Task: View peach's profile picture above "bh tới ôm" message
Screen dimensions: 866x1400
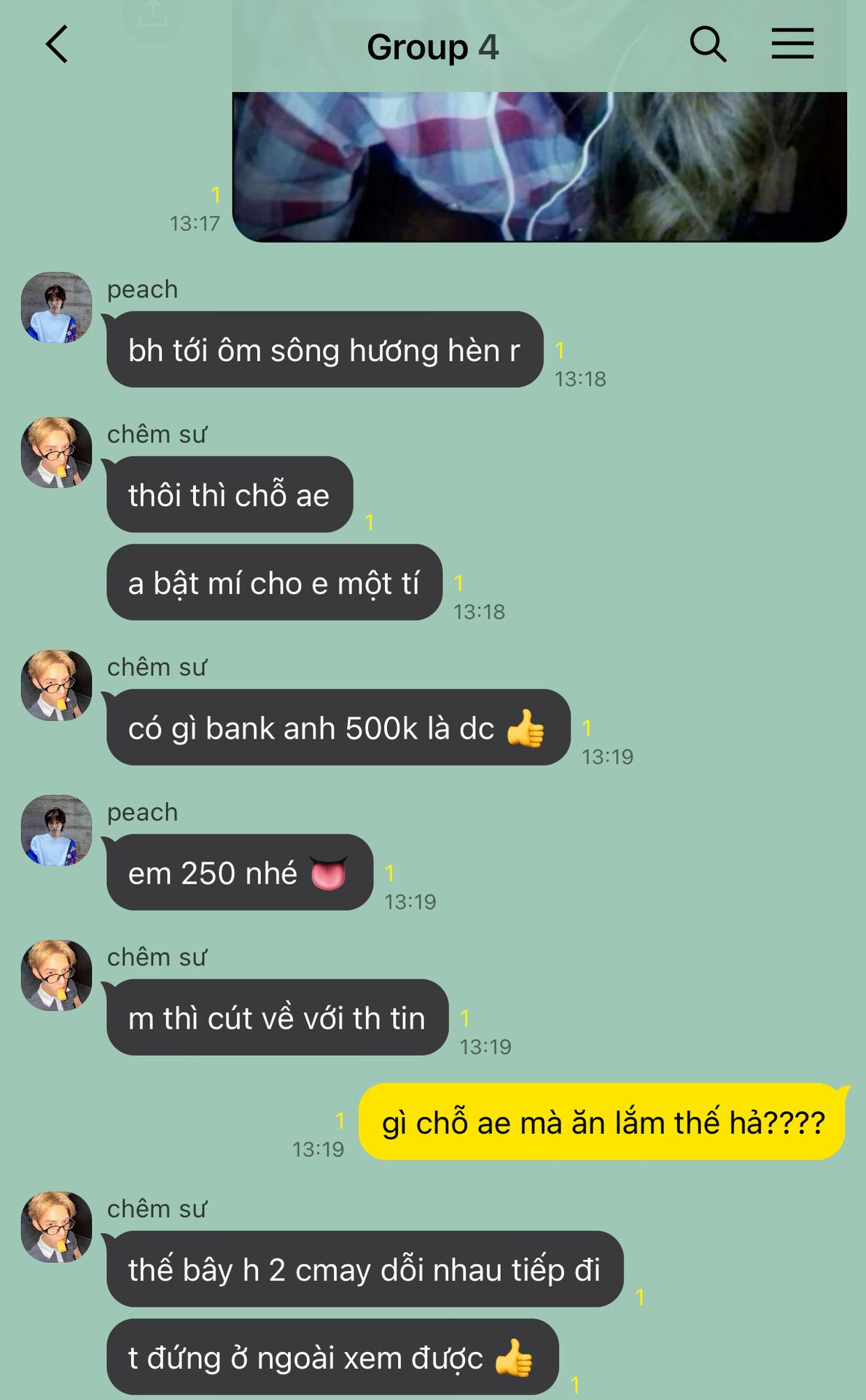Action: (56, 308)
